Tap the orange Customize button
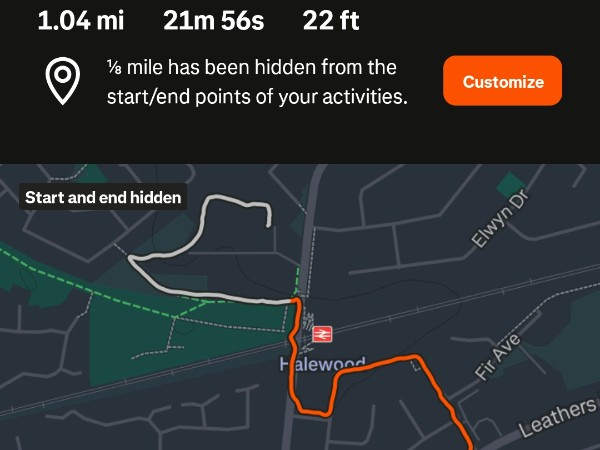The height and width of the screenshot is (450, 600). 502,81
